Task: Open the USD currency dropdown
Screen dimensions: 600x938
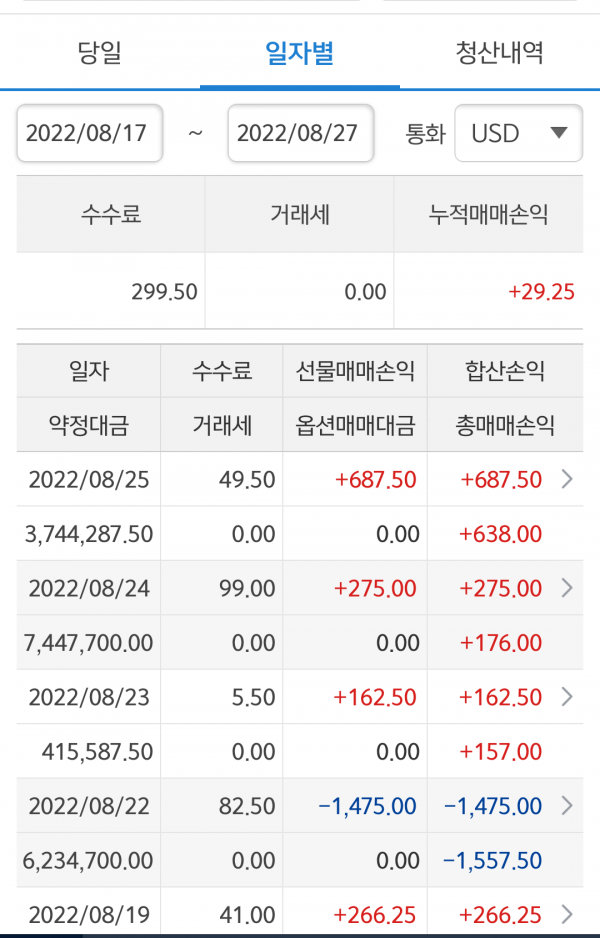Action: [519, 133]
